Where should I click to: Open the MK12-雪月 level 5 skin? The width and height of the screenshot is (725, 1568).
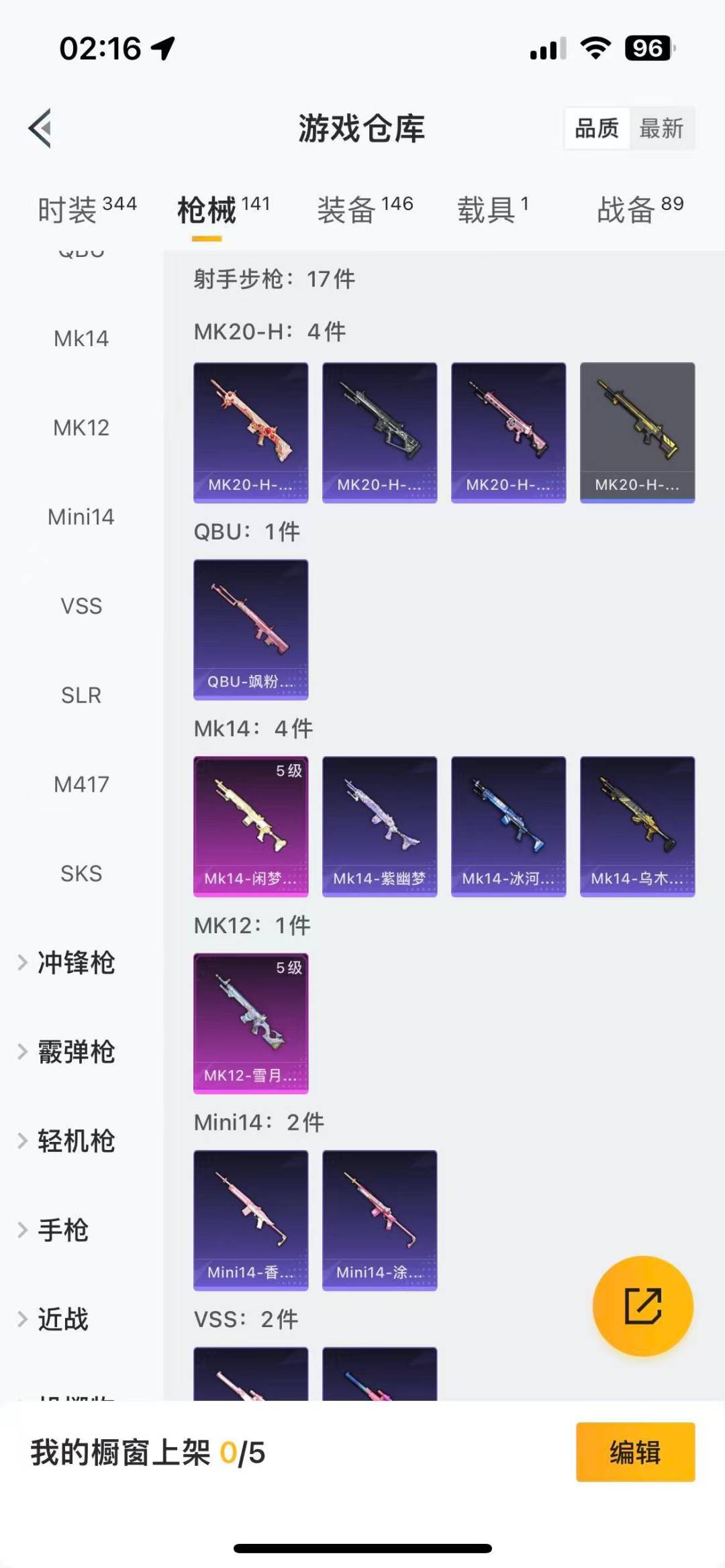251,1023
